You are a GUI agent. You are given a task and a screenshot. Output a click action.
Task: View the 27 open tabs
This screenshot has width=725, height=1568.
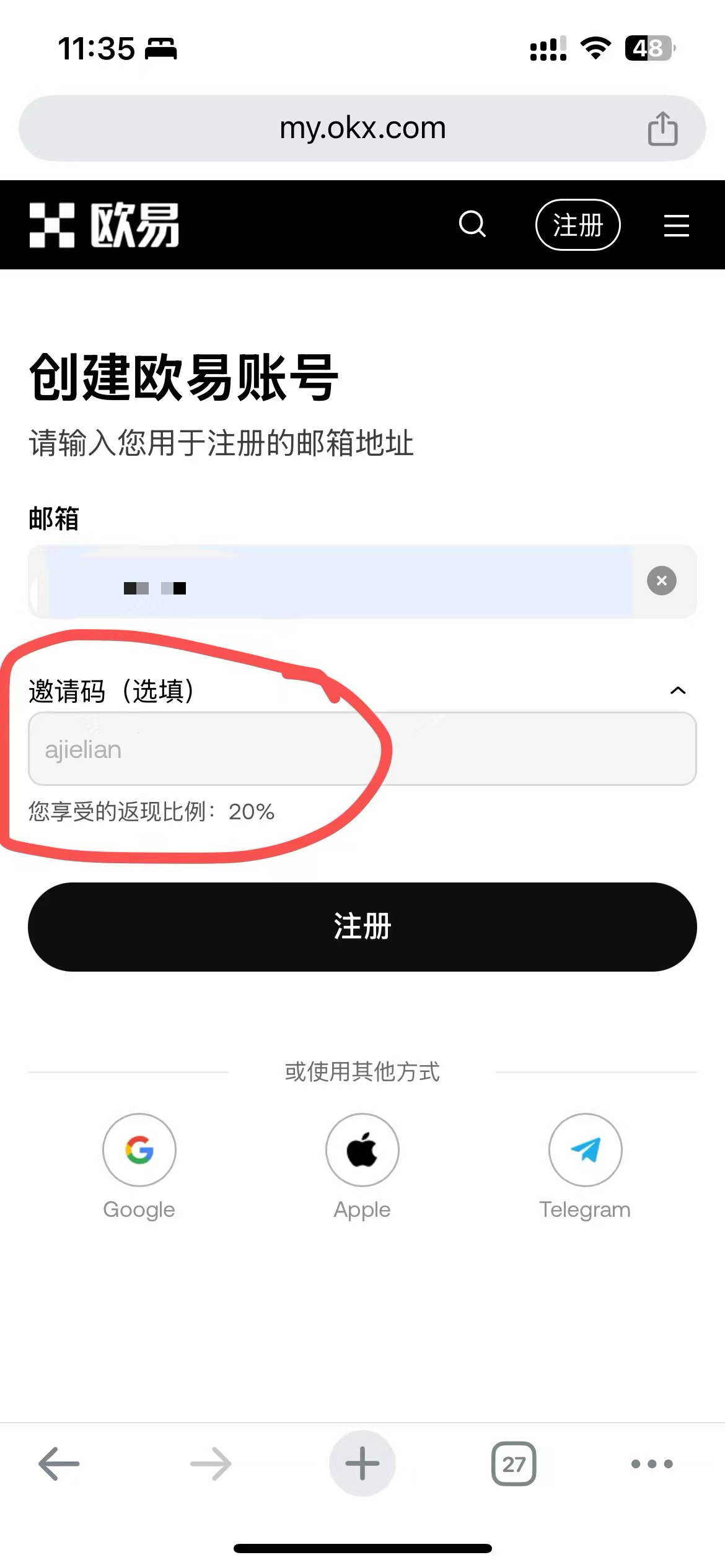pyautogui.click(x=514, y=1464)
